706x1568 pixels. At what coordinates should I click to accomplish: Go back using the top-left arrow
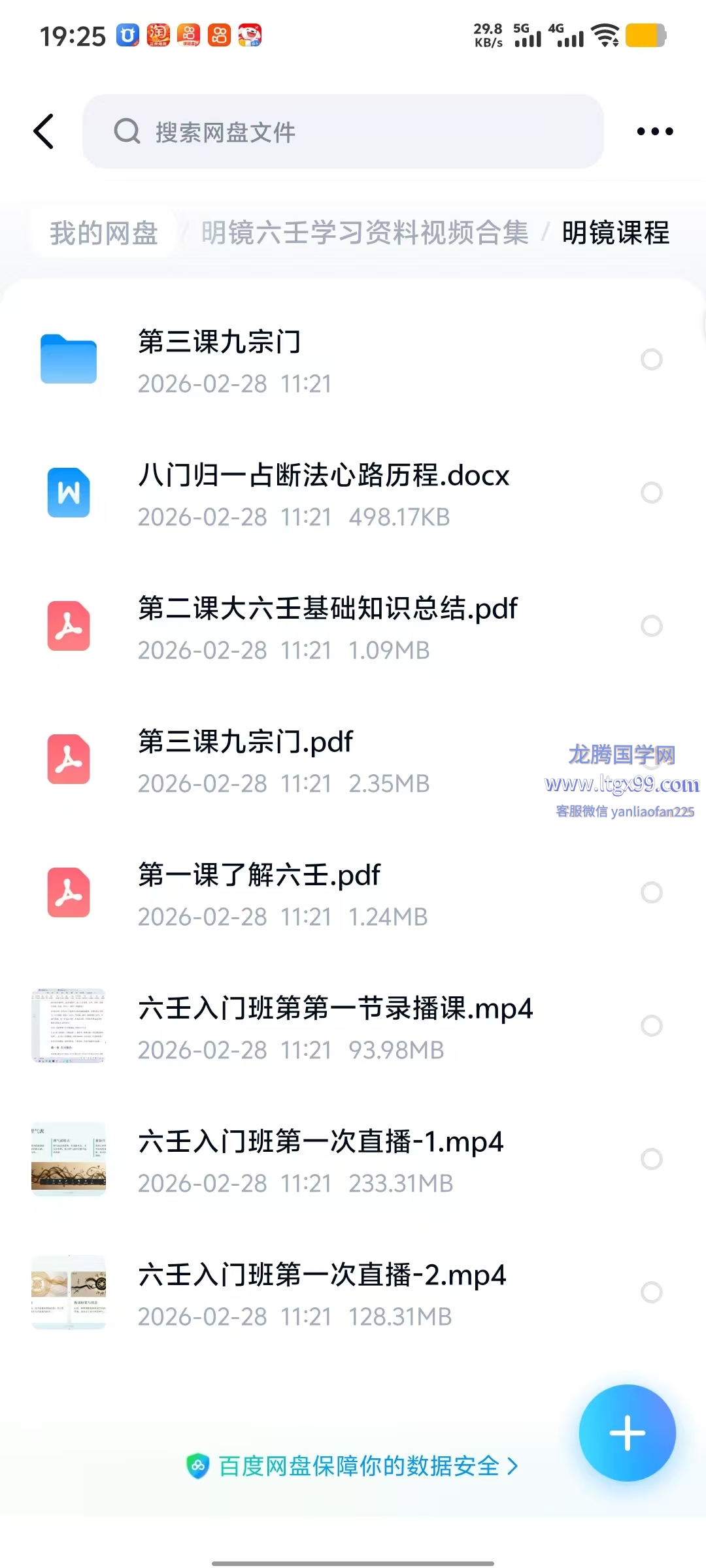(x=44, y=131)
